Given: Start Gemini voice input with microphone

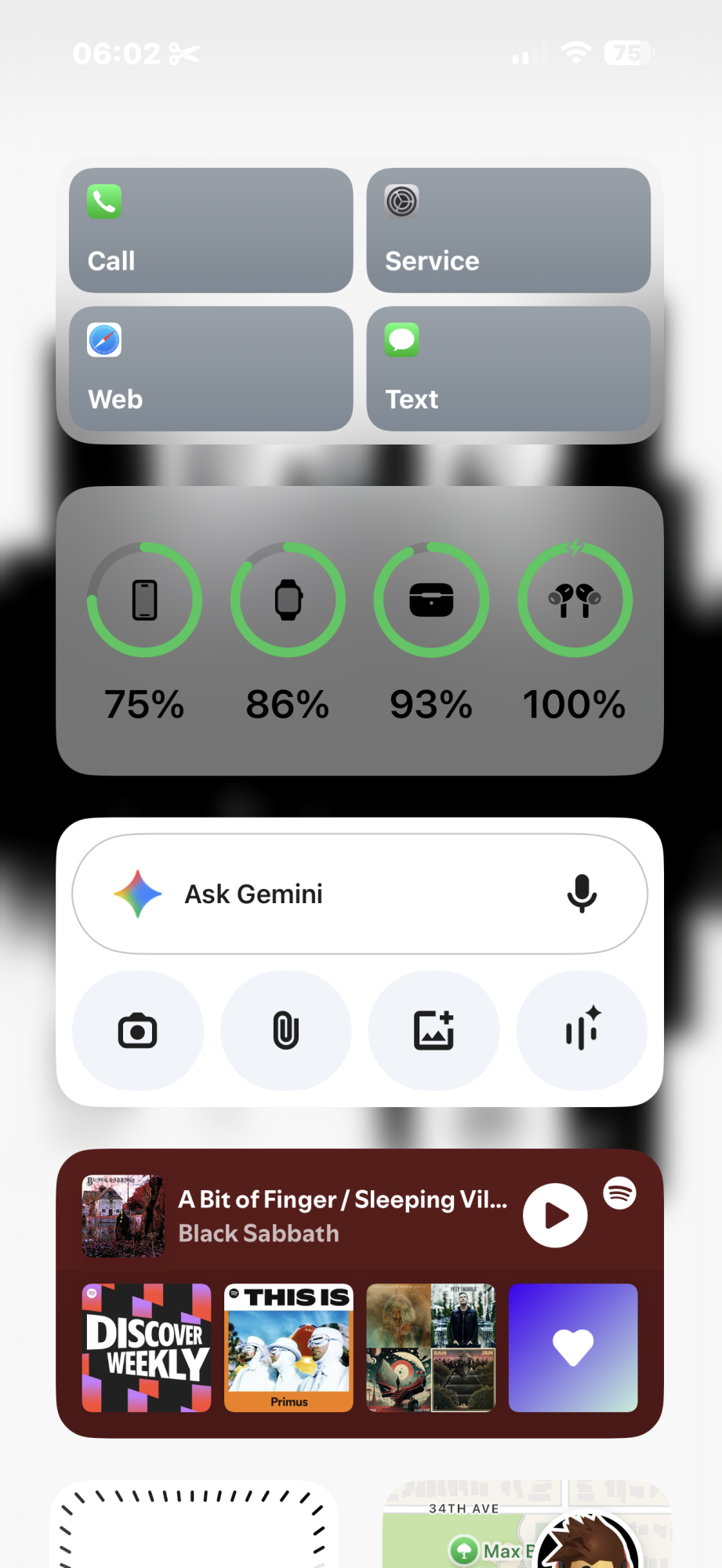Looking at the screenshot, I should (582, 894).
